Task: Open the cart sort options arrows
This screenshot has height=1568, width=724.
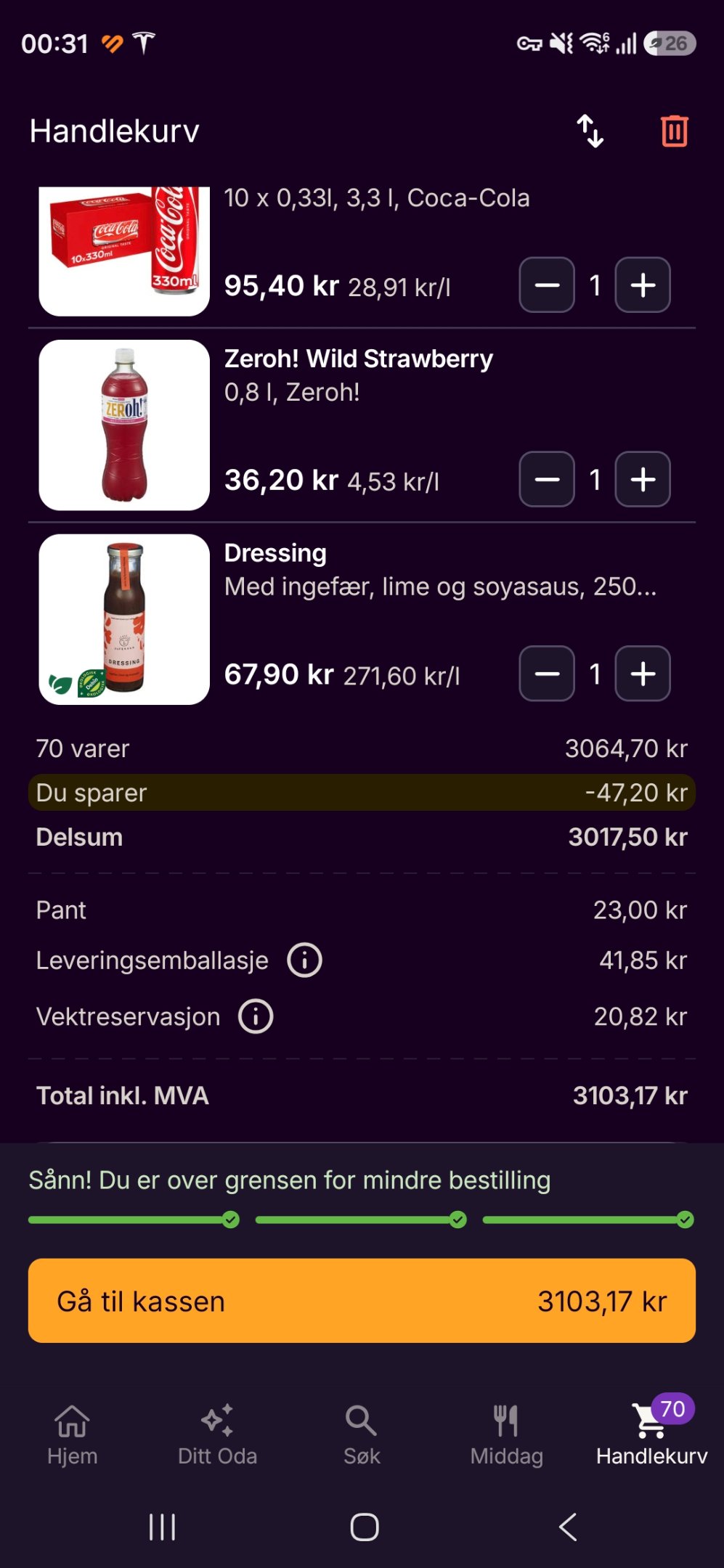Action: coord(590,131)
